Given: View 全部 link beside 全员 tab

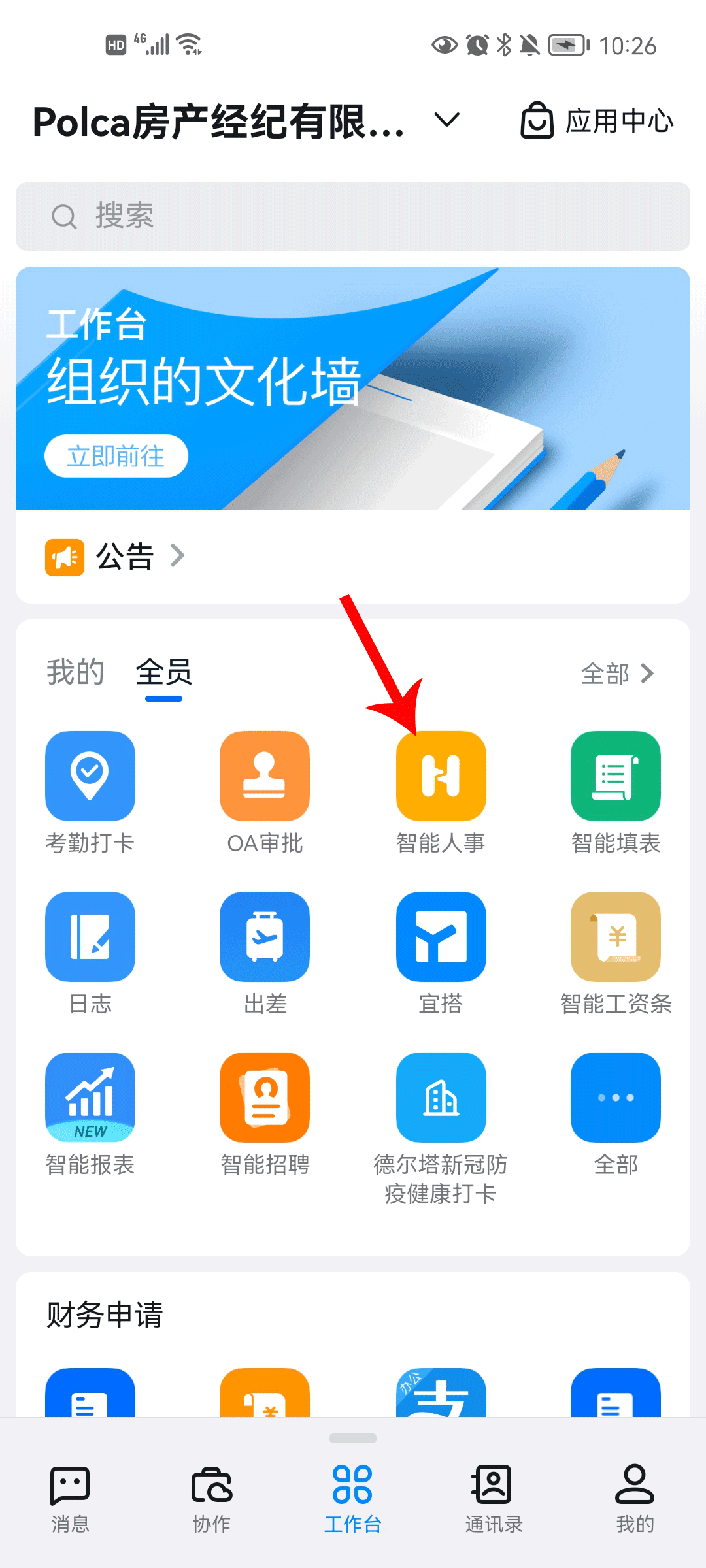Looking at the screenshot, I should (616, 674).
